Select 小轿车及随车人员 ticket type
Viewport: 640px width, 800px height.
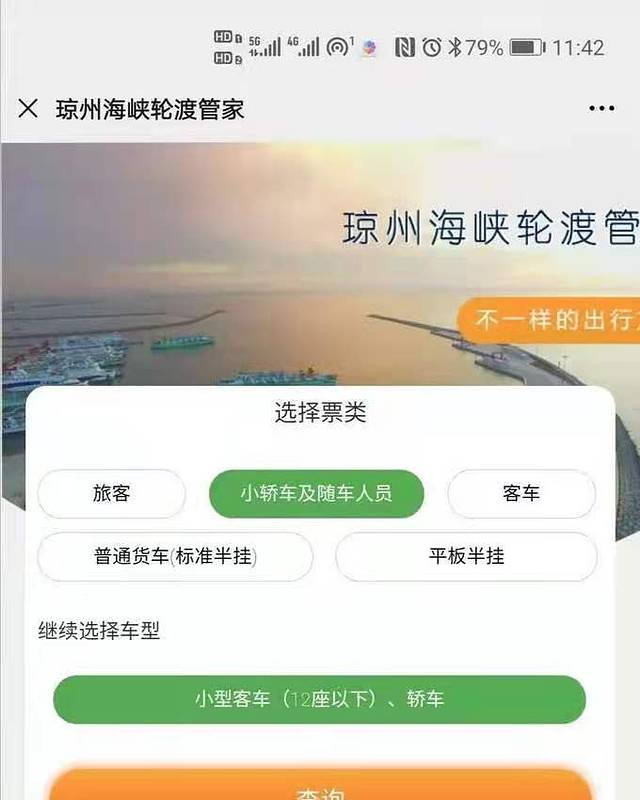(316, 493)
